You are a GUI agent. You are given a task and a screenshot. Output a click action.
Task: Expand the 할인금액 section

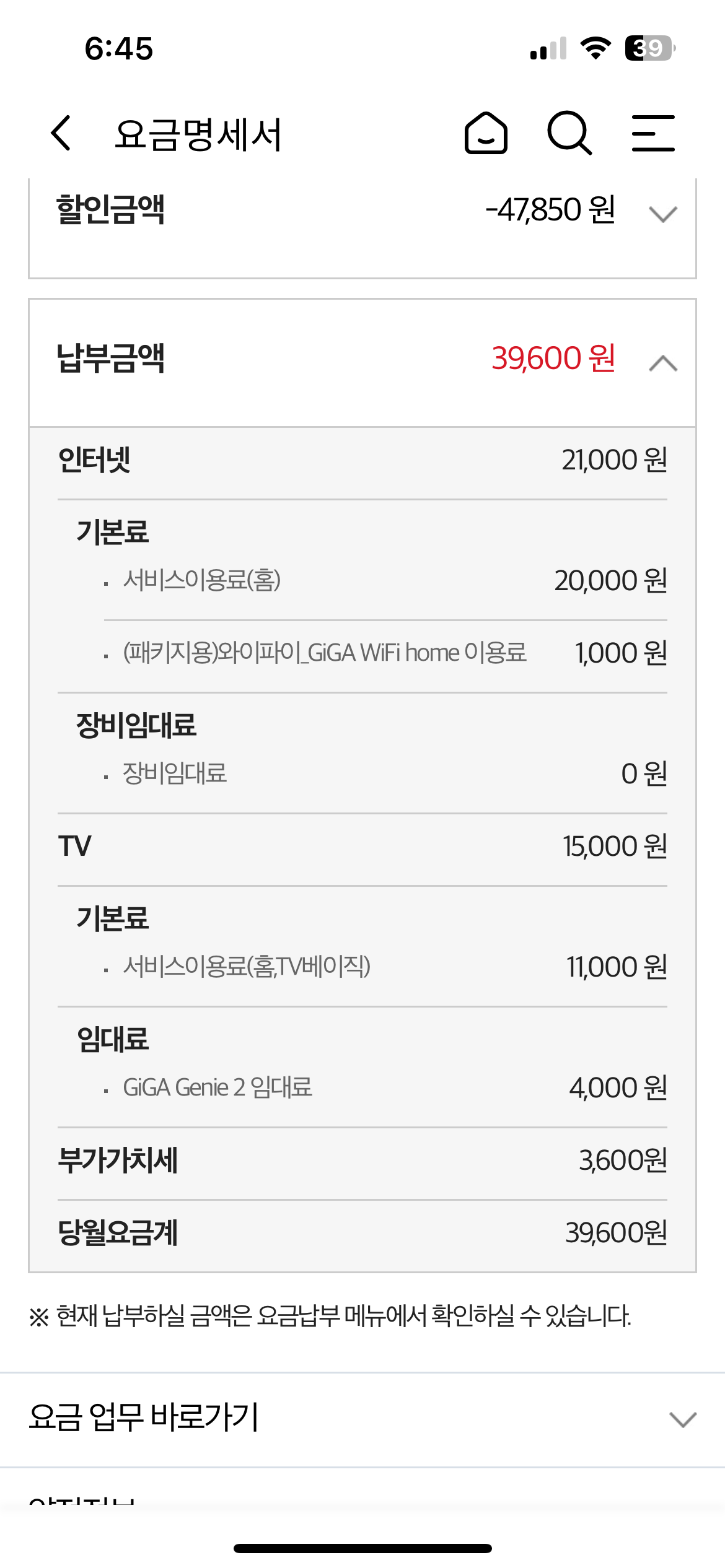pos(662,214)
